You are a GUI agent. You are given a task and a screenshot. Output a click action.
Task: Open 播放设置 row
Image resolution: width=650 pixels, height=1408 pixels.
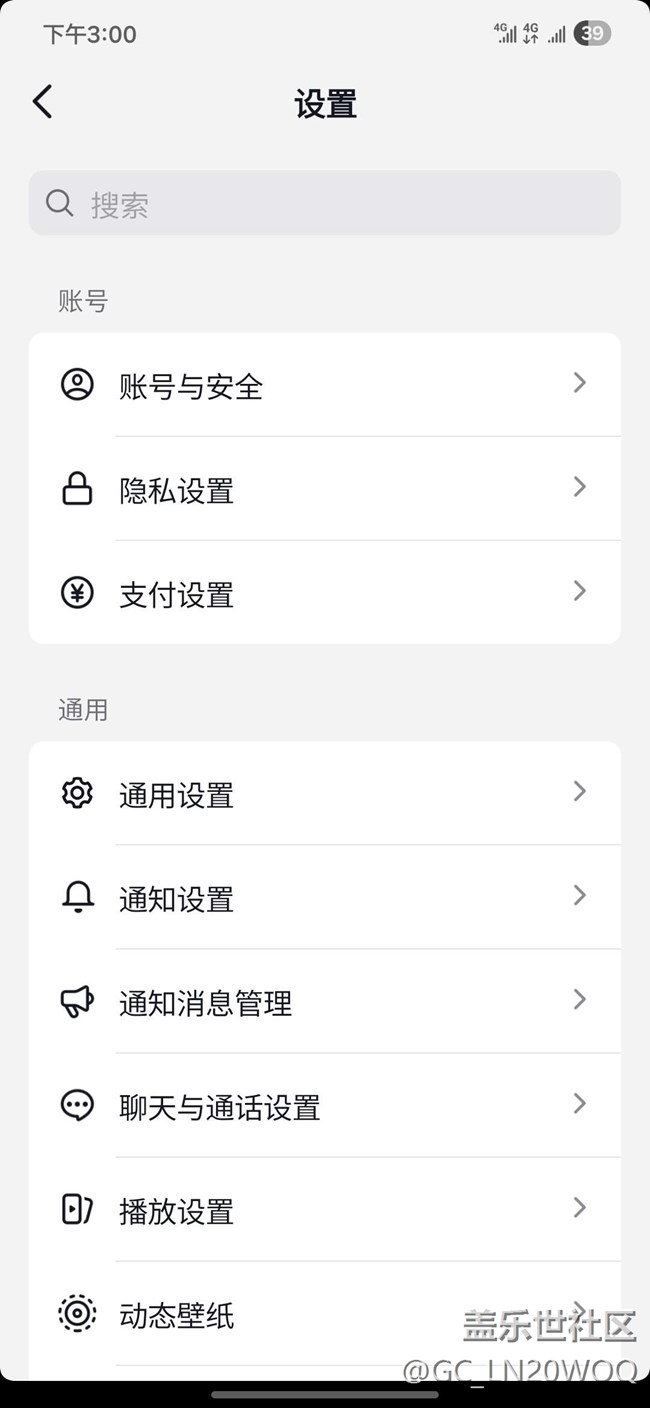[x=324, y=1210]
